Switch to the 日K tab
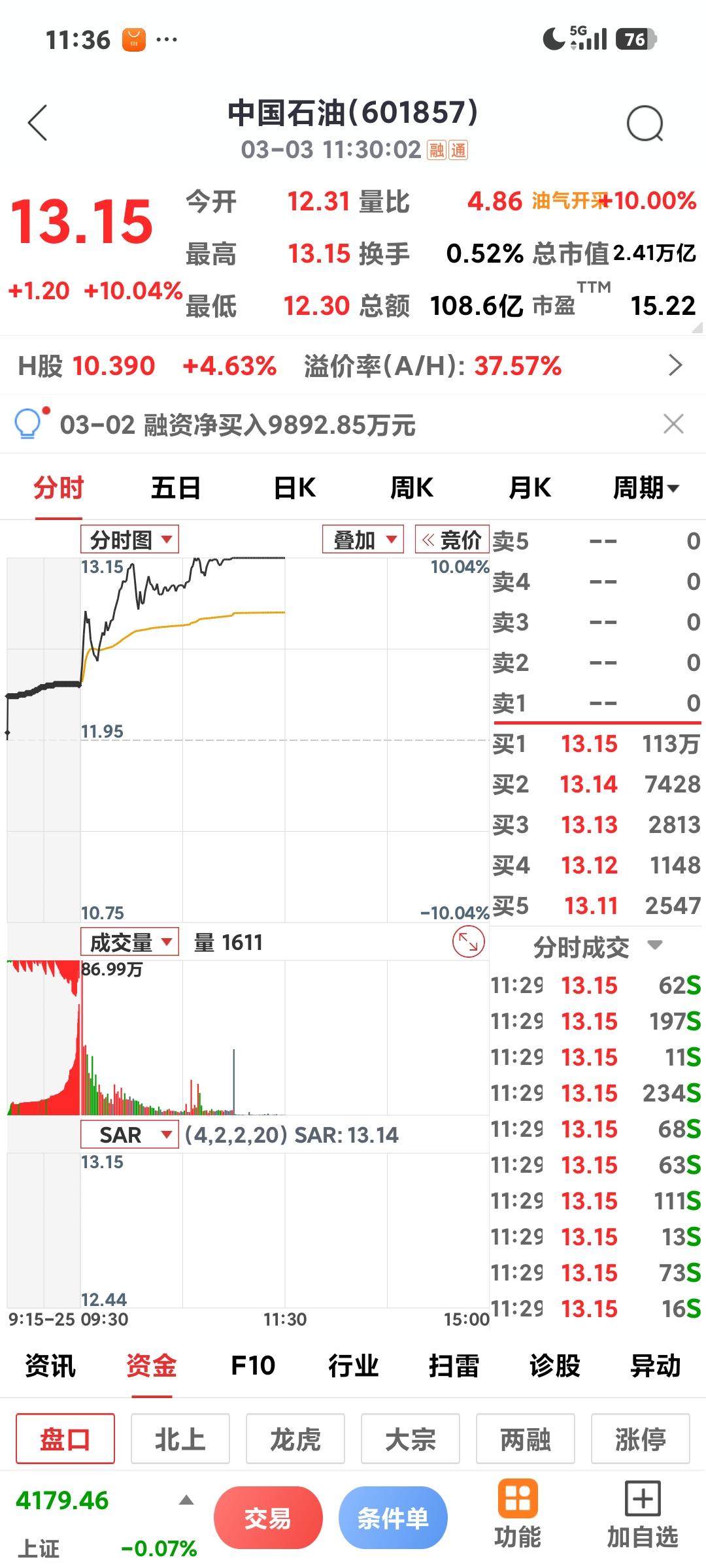Screen dimensions: 706x1568 coord(295,487)
